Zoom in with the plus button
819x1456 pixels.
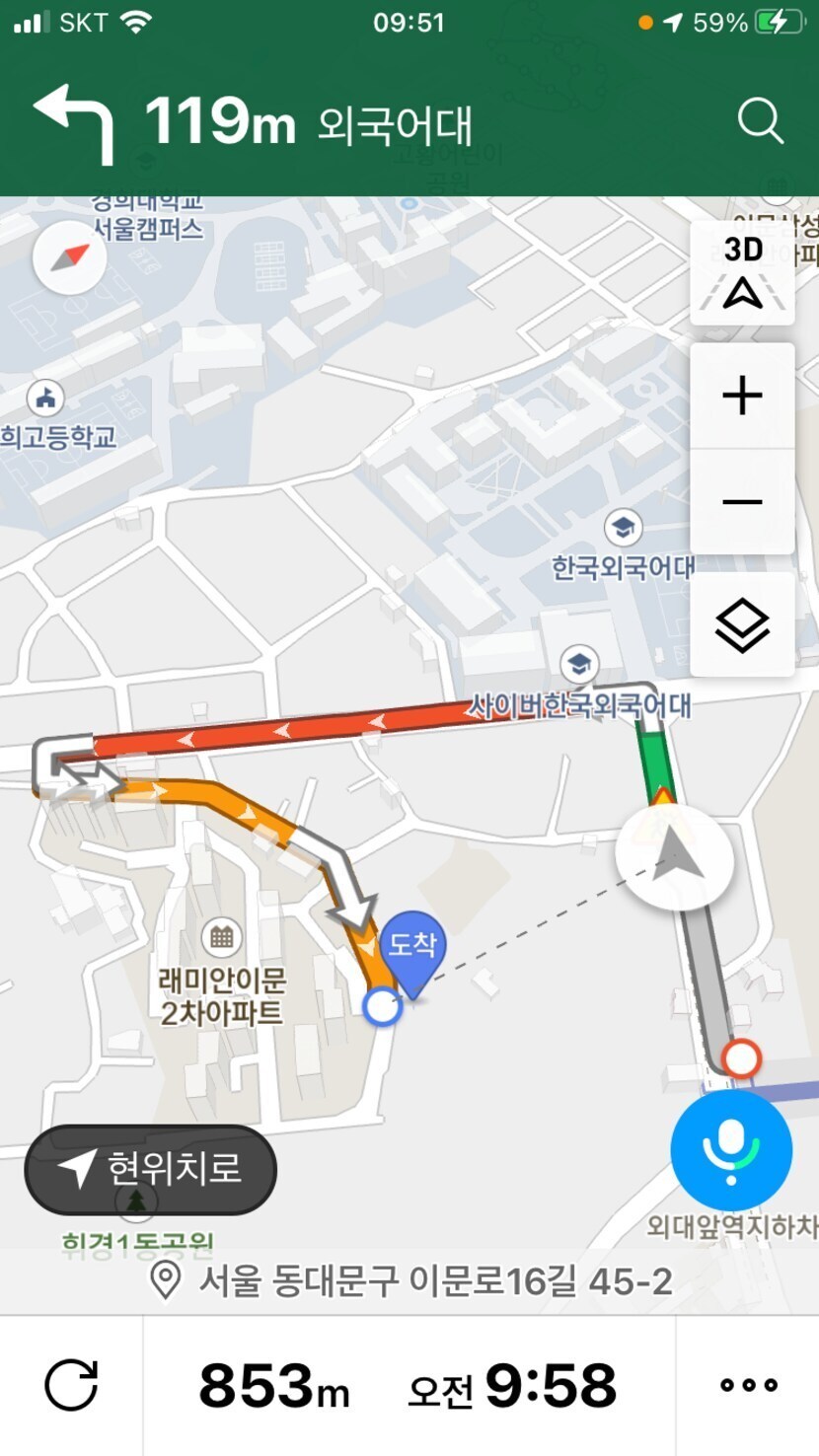(742, 397)
